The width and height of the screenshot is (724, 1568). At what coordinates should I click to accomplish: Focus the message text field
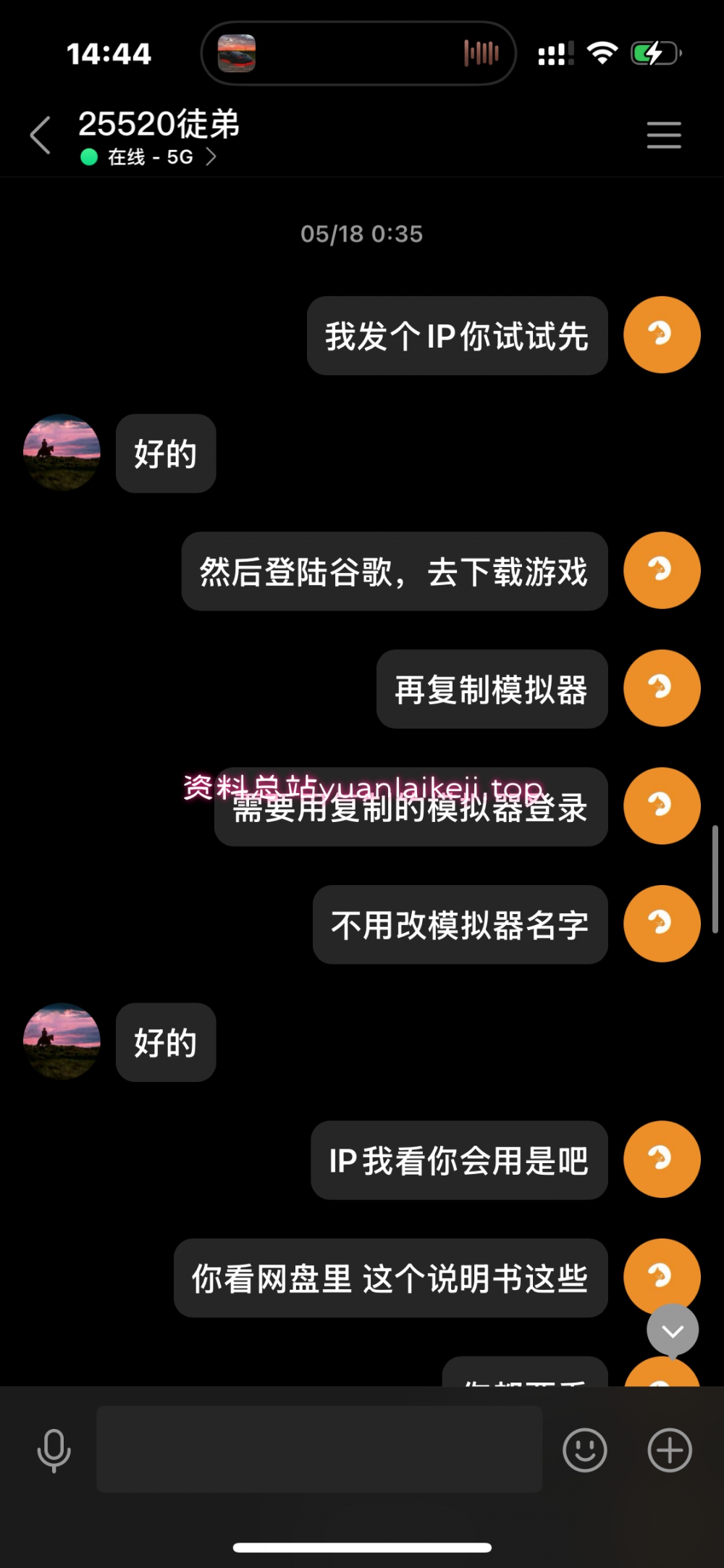pyautogui.click(x=319, y=1449)
